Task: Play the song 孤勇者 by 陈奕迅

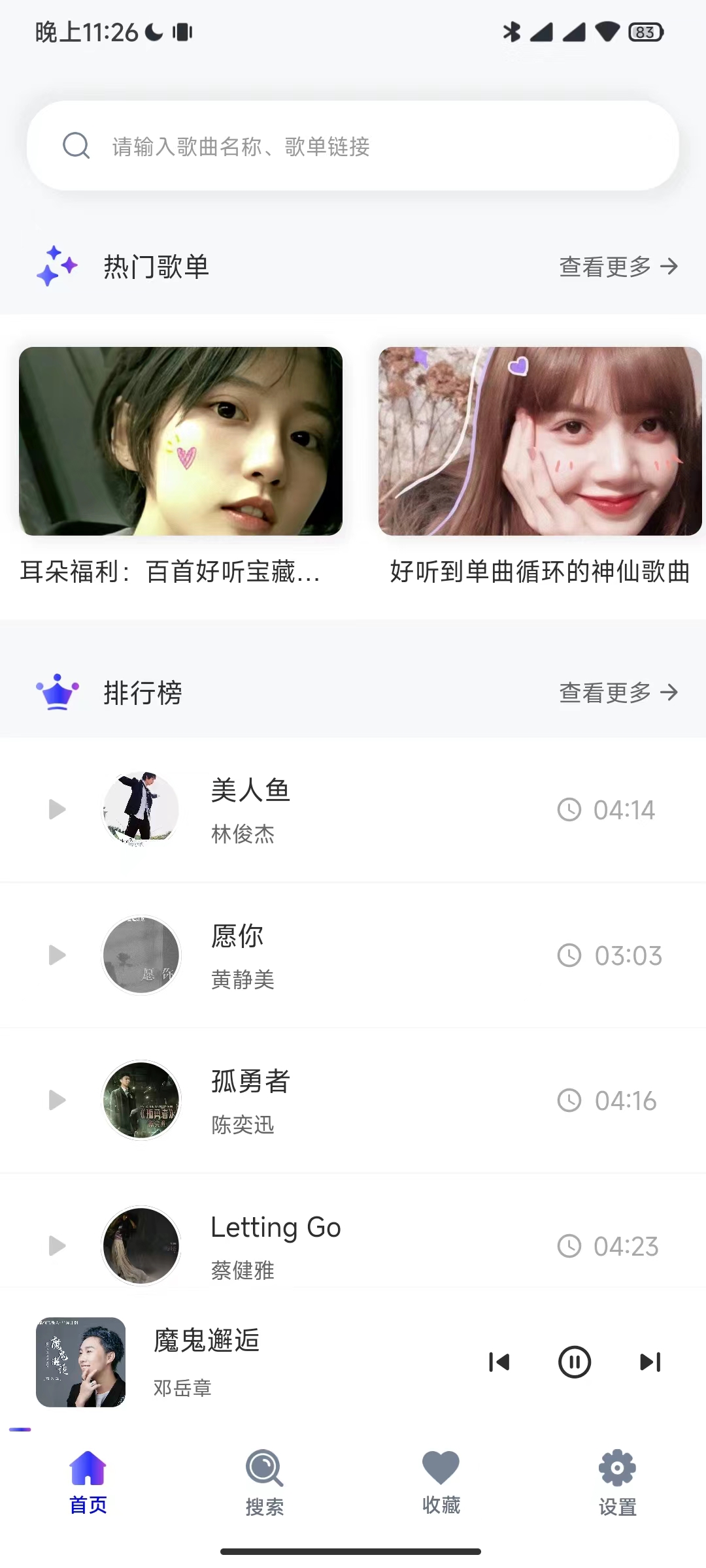Action: (x=58, y=1100)
